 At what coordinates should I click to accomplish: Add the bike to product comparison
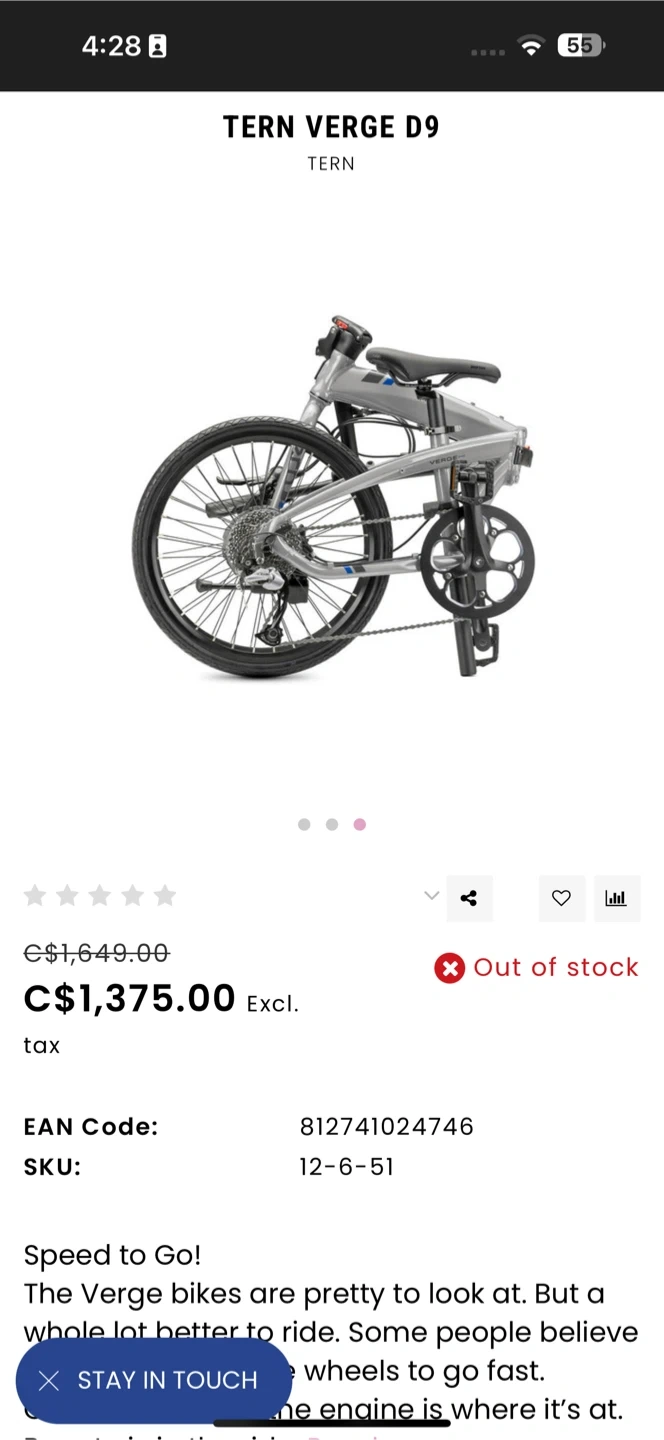pos(616,898)
